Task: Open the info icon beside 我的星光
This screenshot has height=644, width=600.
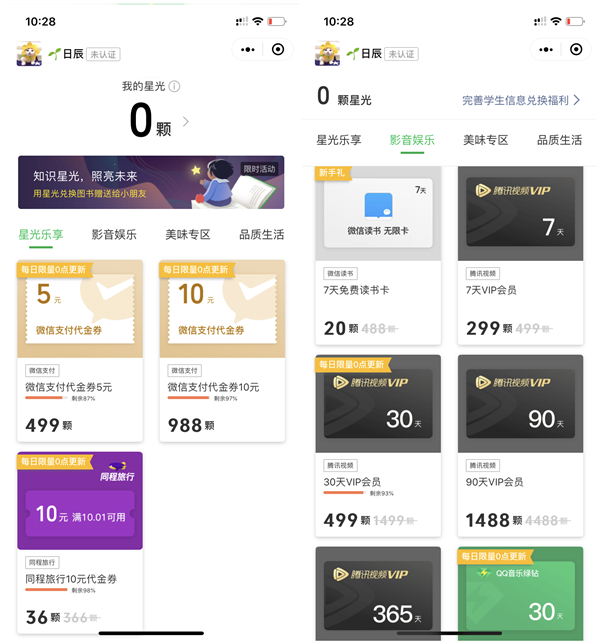Action: pyautogui.click(x=175, y=87)
